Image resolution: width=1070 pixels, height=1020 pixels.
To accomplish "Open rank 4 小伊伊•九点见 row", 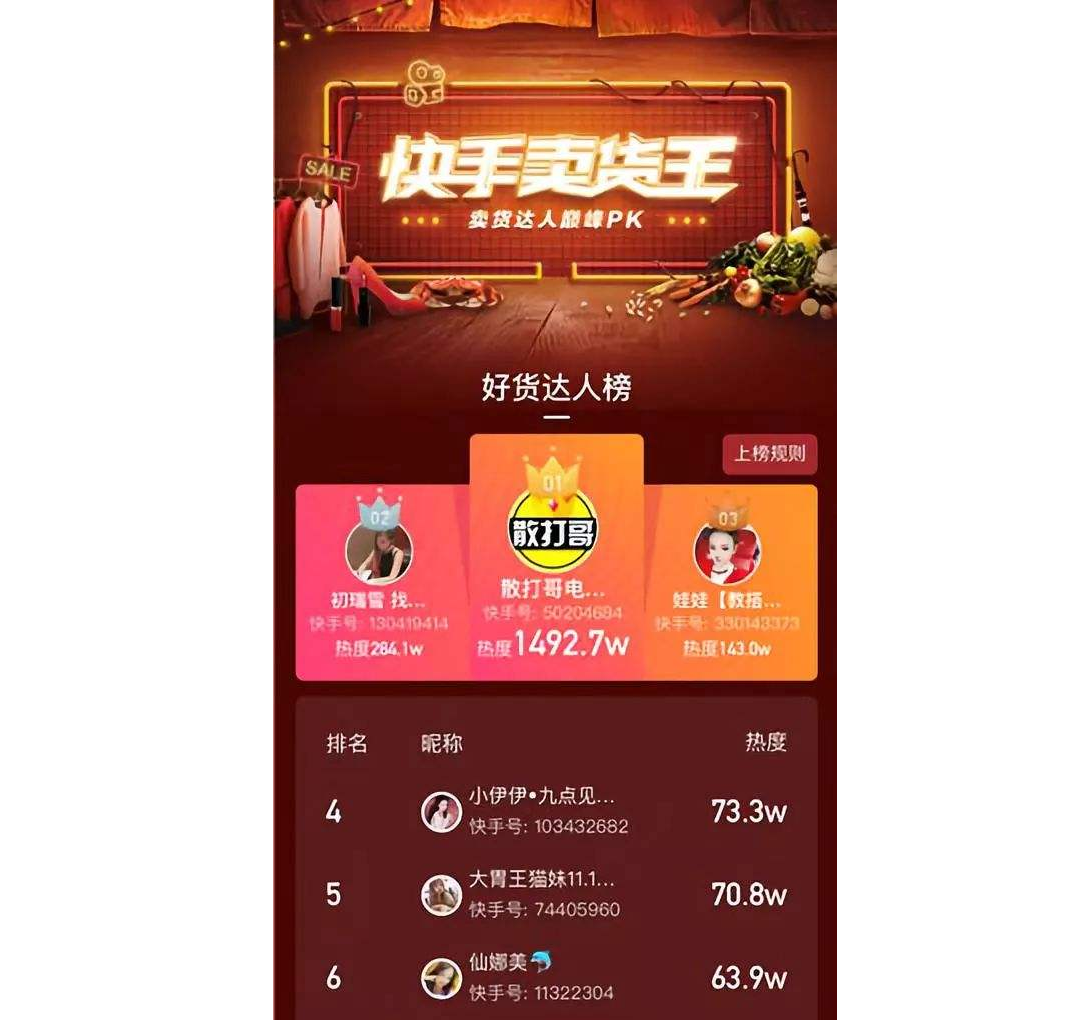I will tap(555, 811).
